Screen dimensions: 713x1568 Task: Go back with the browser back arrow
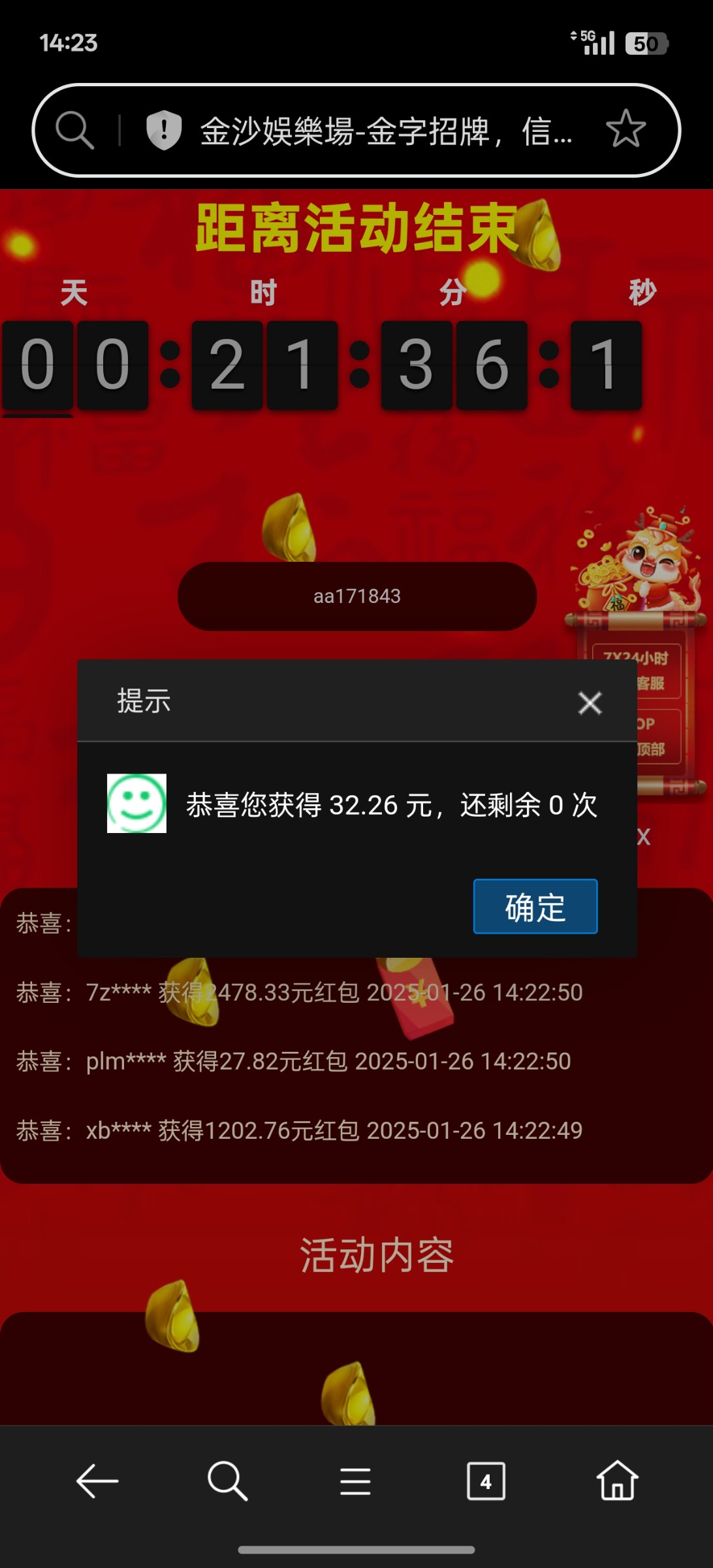click(97, 1480)
